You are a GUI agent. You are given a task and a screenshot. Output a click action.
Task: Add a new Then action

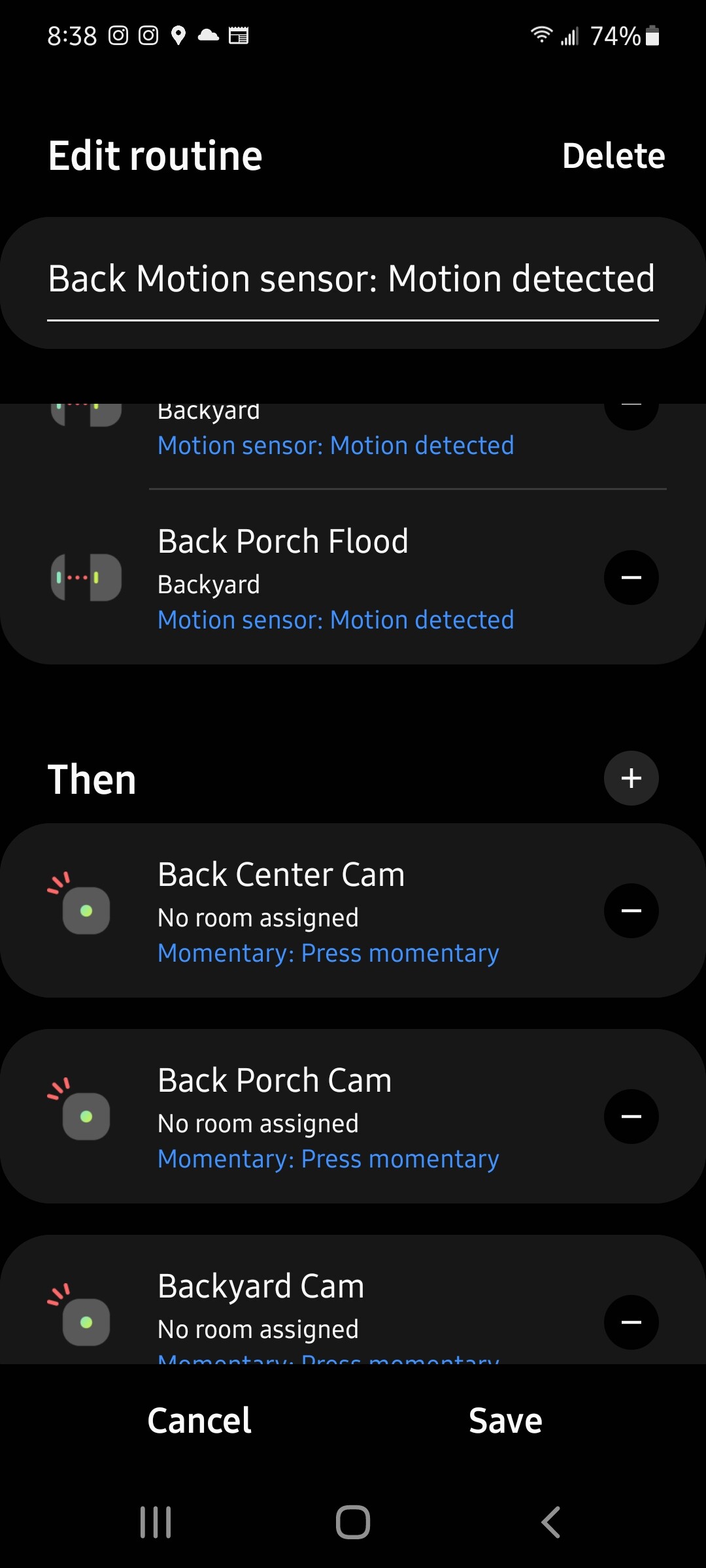(631, 778)
